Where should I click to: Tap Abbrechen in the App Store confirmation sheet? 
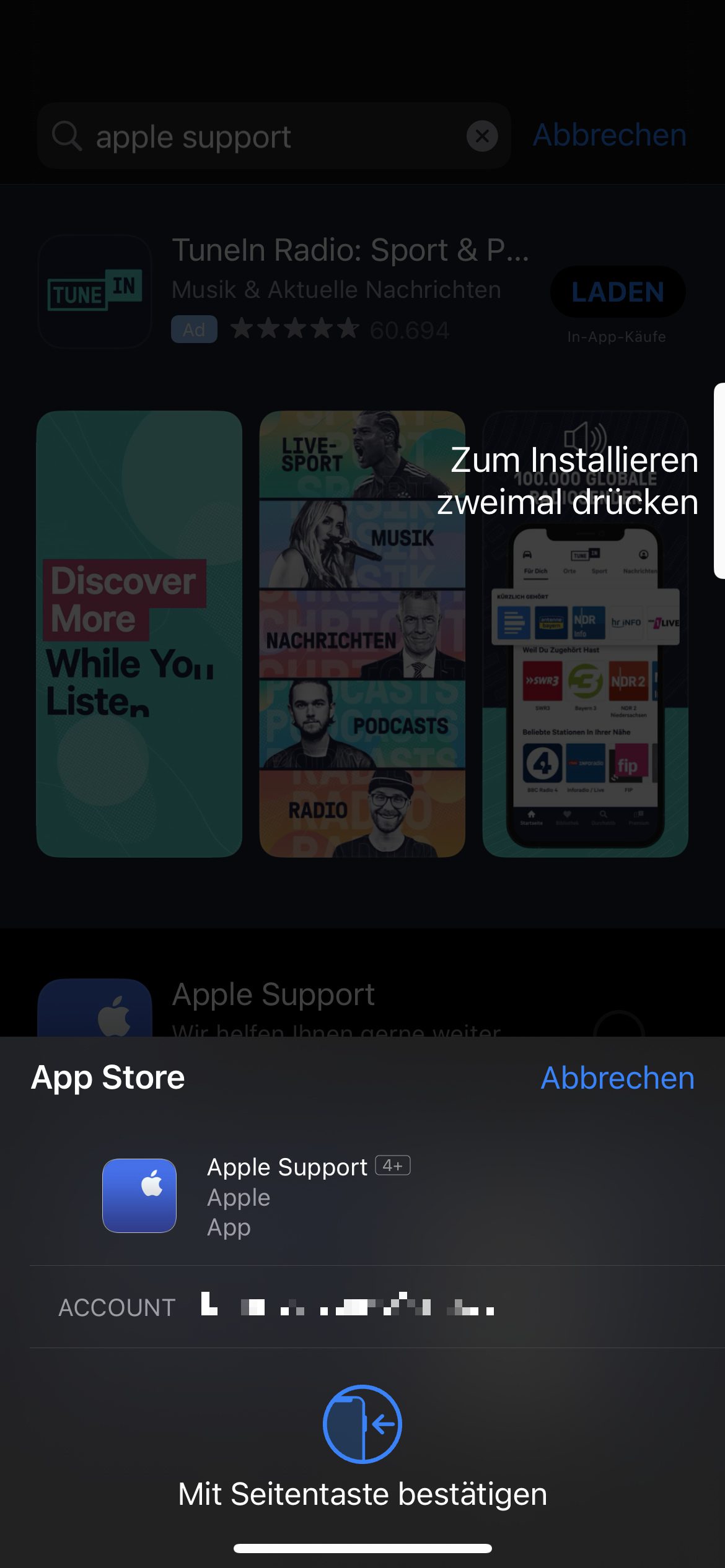click(x=617, y=1078)
